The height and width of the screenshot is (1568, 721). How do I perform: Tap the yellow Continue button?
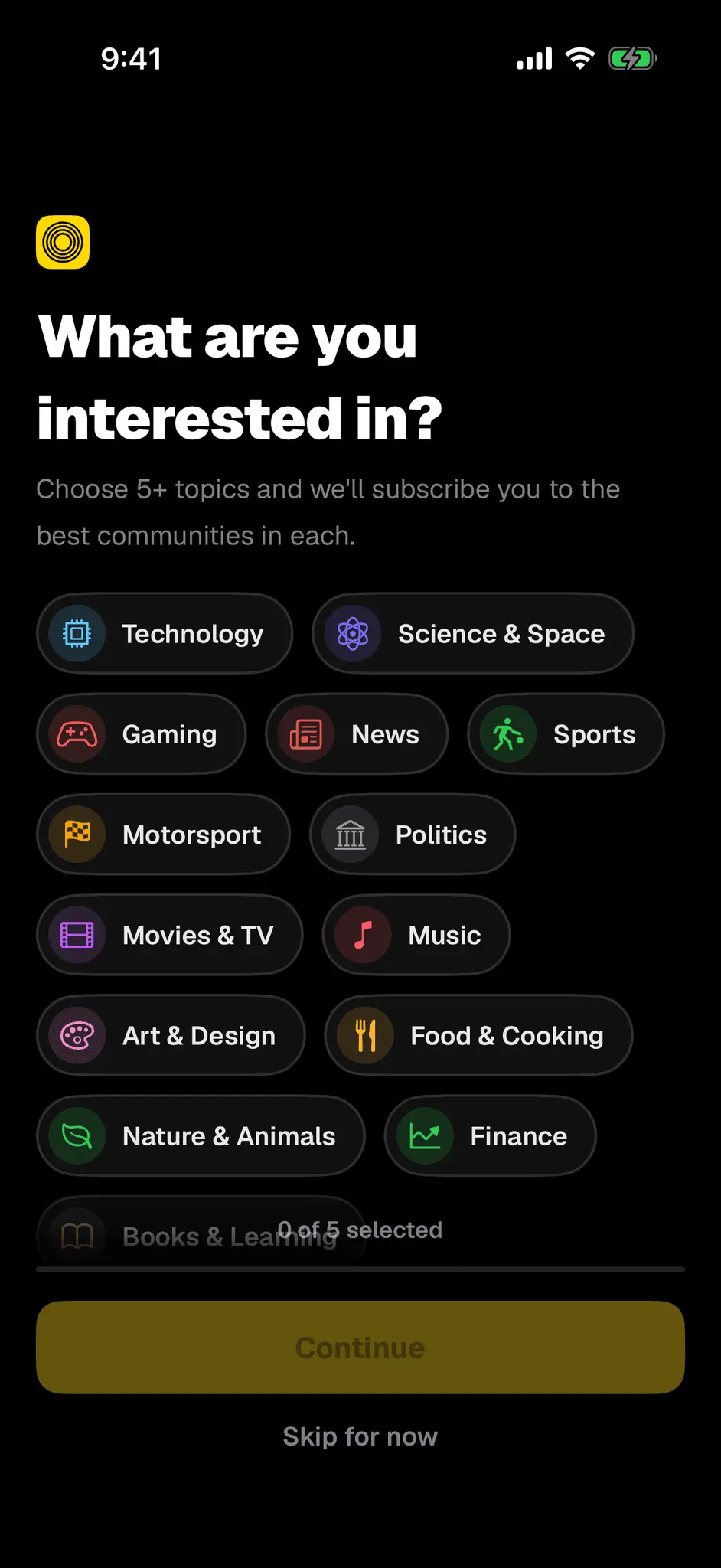tap(360, 1347)
